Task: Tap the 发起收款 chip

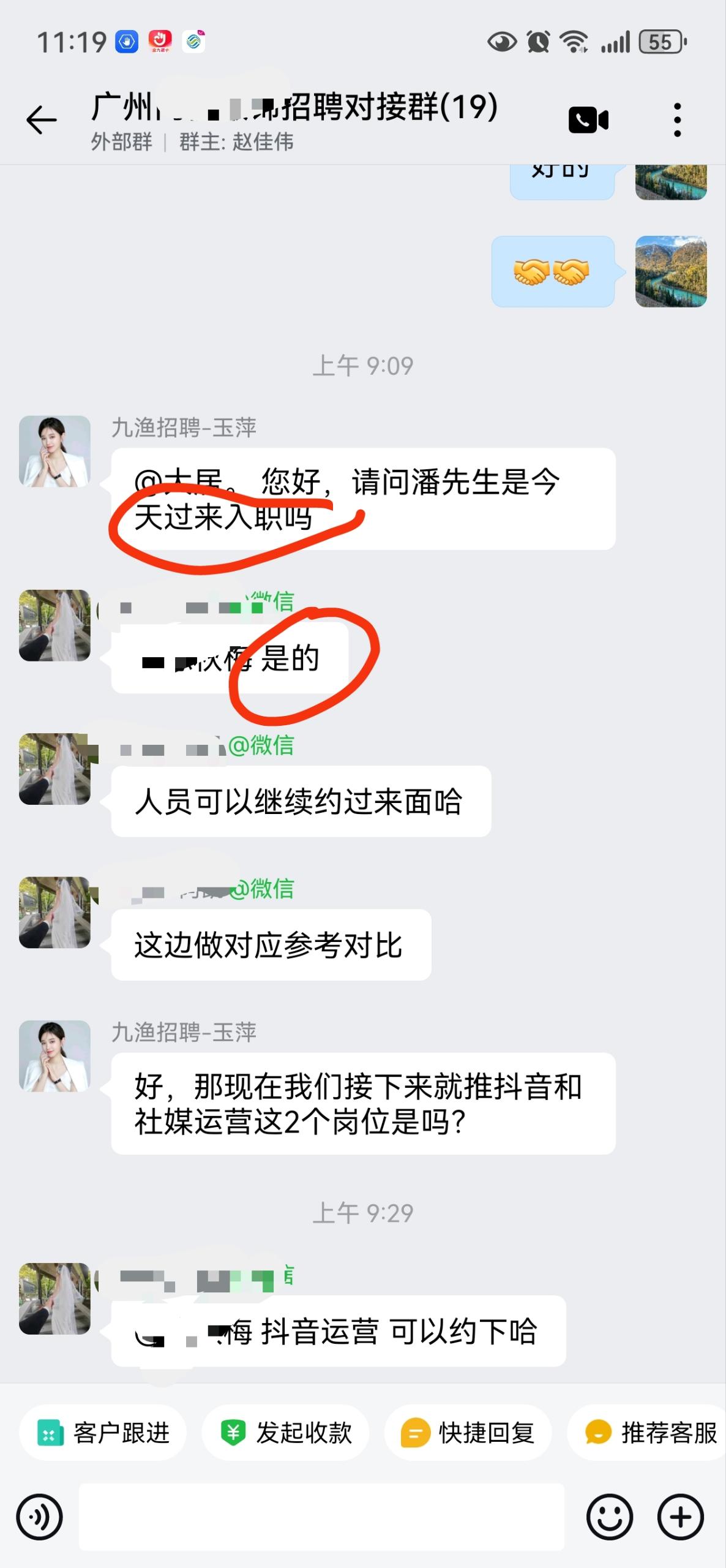Action: pos(285,1433)
